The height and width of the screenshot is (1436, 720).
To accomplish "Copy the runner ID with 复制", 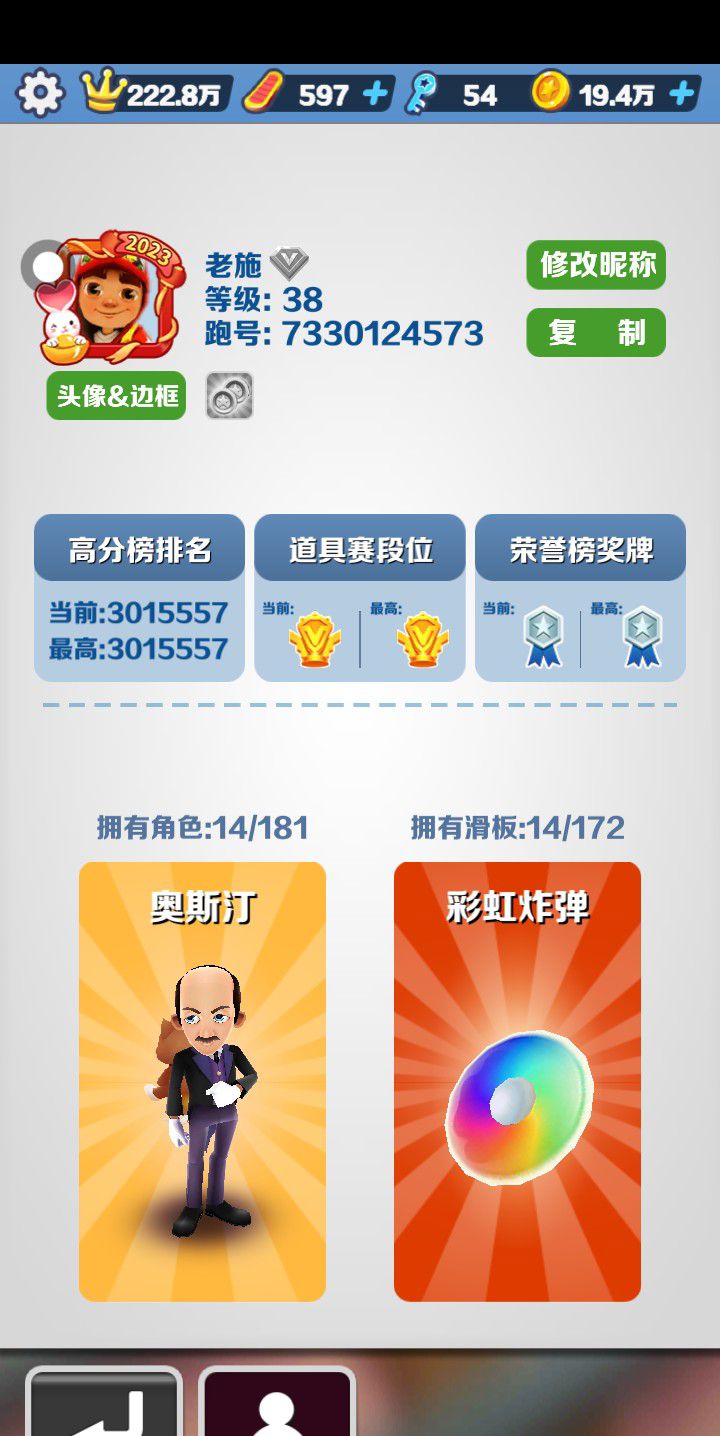I will coord(596,332).
